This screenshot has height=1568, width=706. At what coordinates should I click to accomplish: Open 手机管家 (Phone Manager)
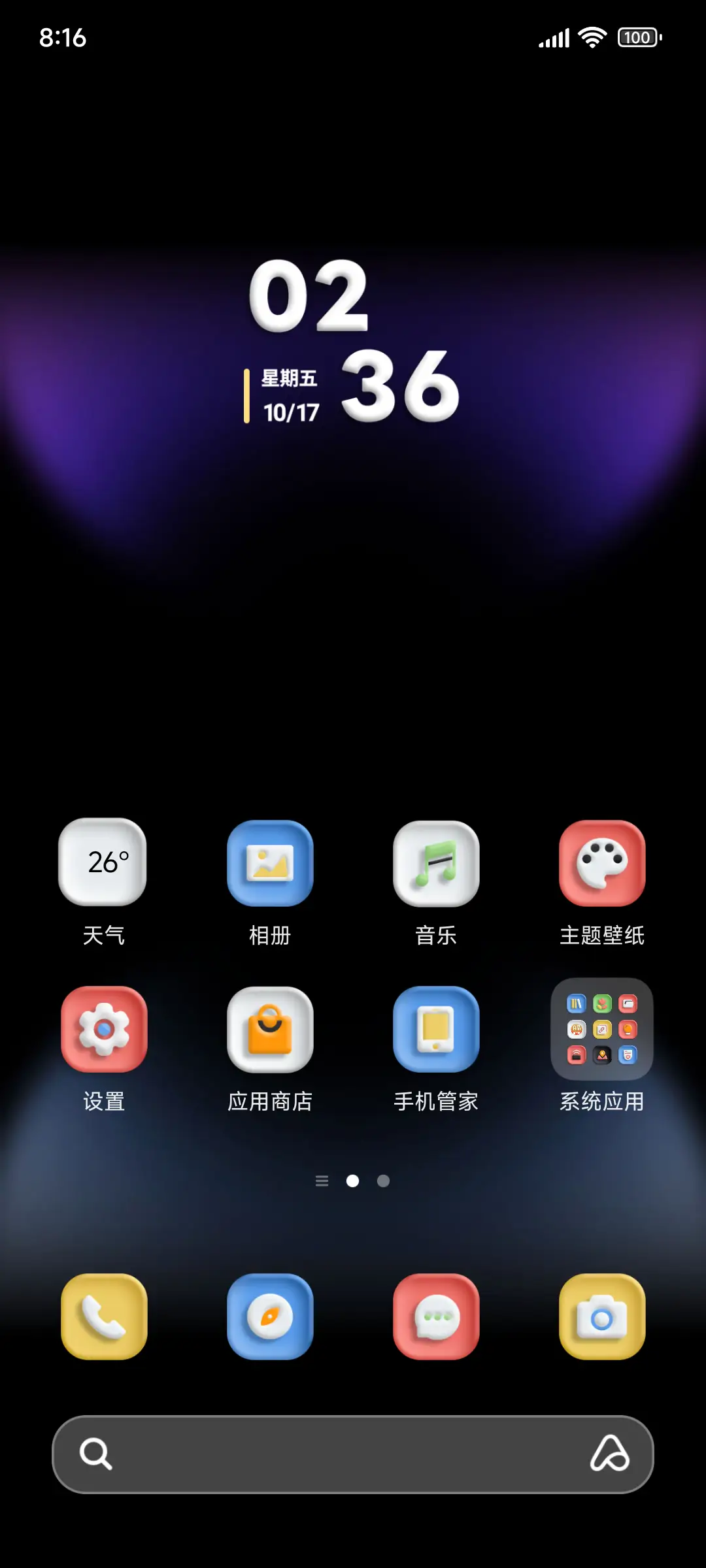tap(436, 1030)
